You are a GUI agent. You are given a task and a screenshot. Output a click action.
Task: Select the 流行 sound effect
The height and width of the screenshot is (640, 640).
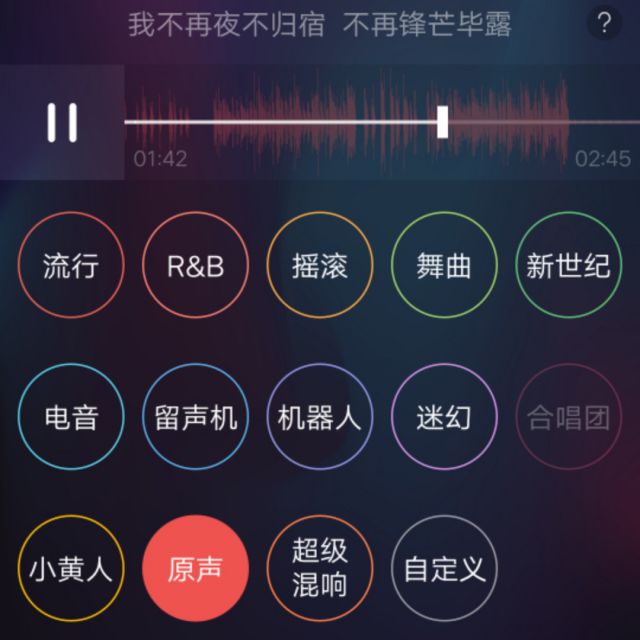tap(71, 266)
